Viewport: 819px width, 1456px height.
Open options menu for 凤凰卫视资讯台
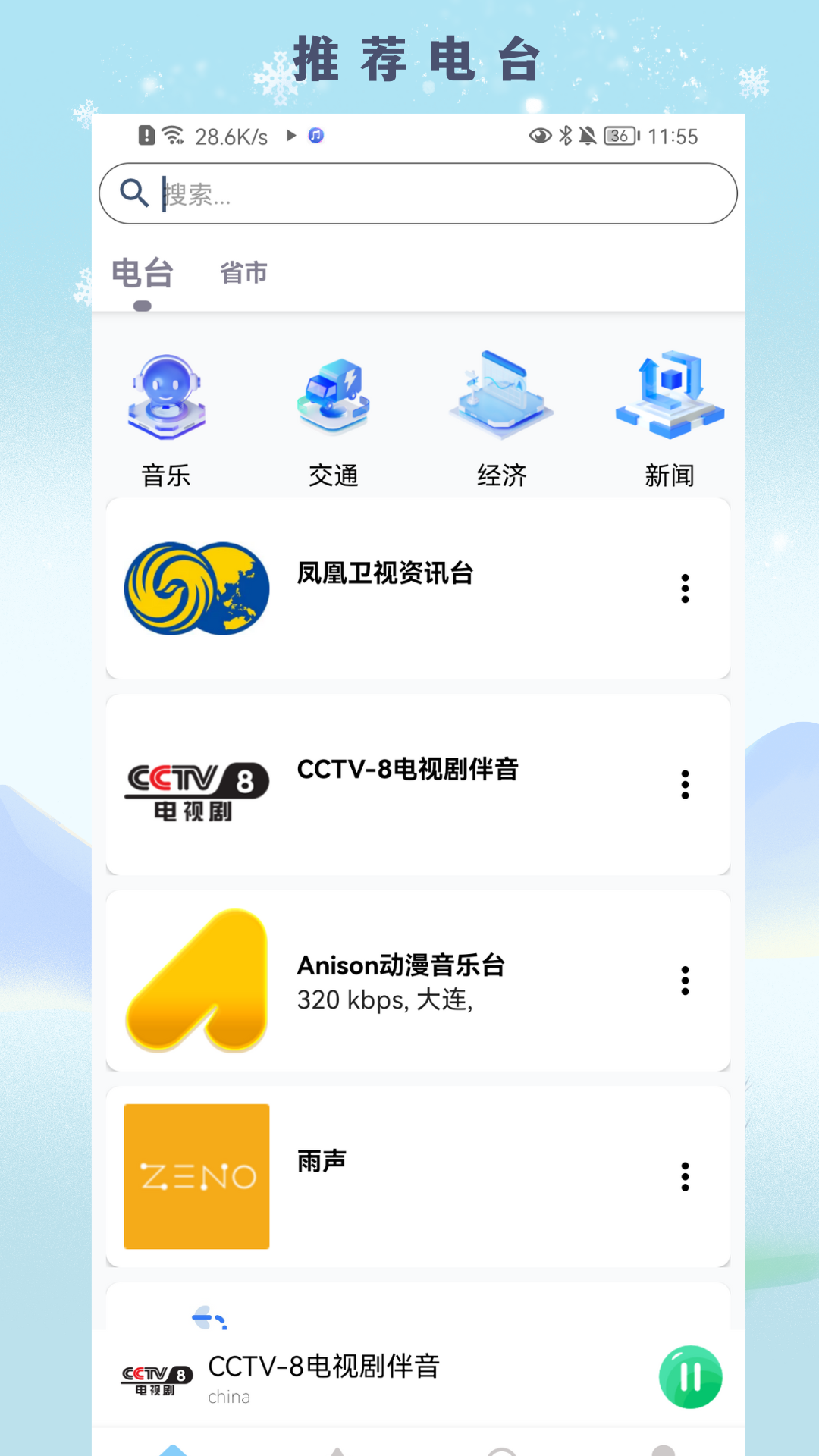click(x=685, y=588)
